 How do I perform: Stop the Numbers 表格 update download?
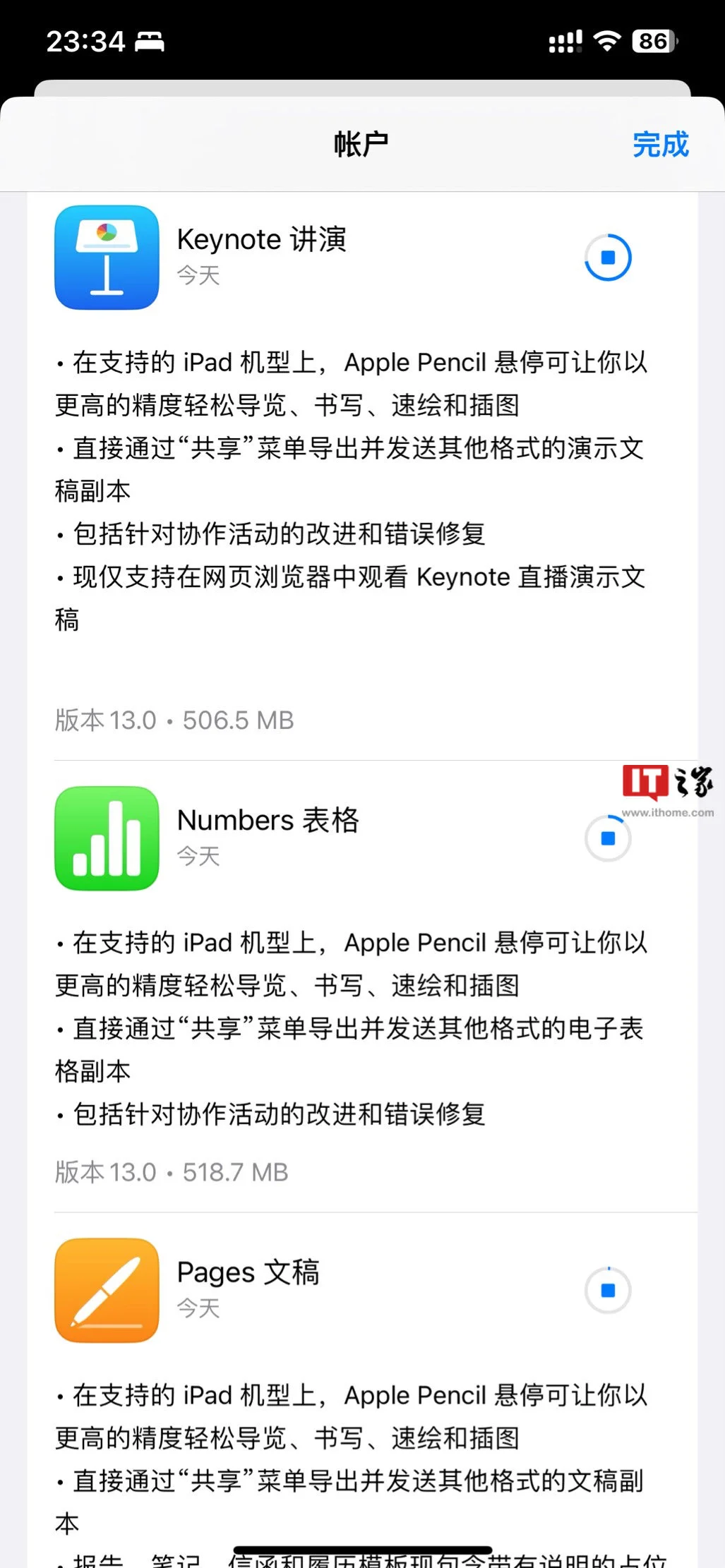[608, 838]
